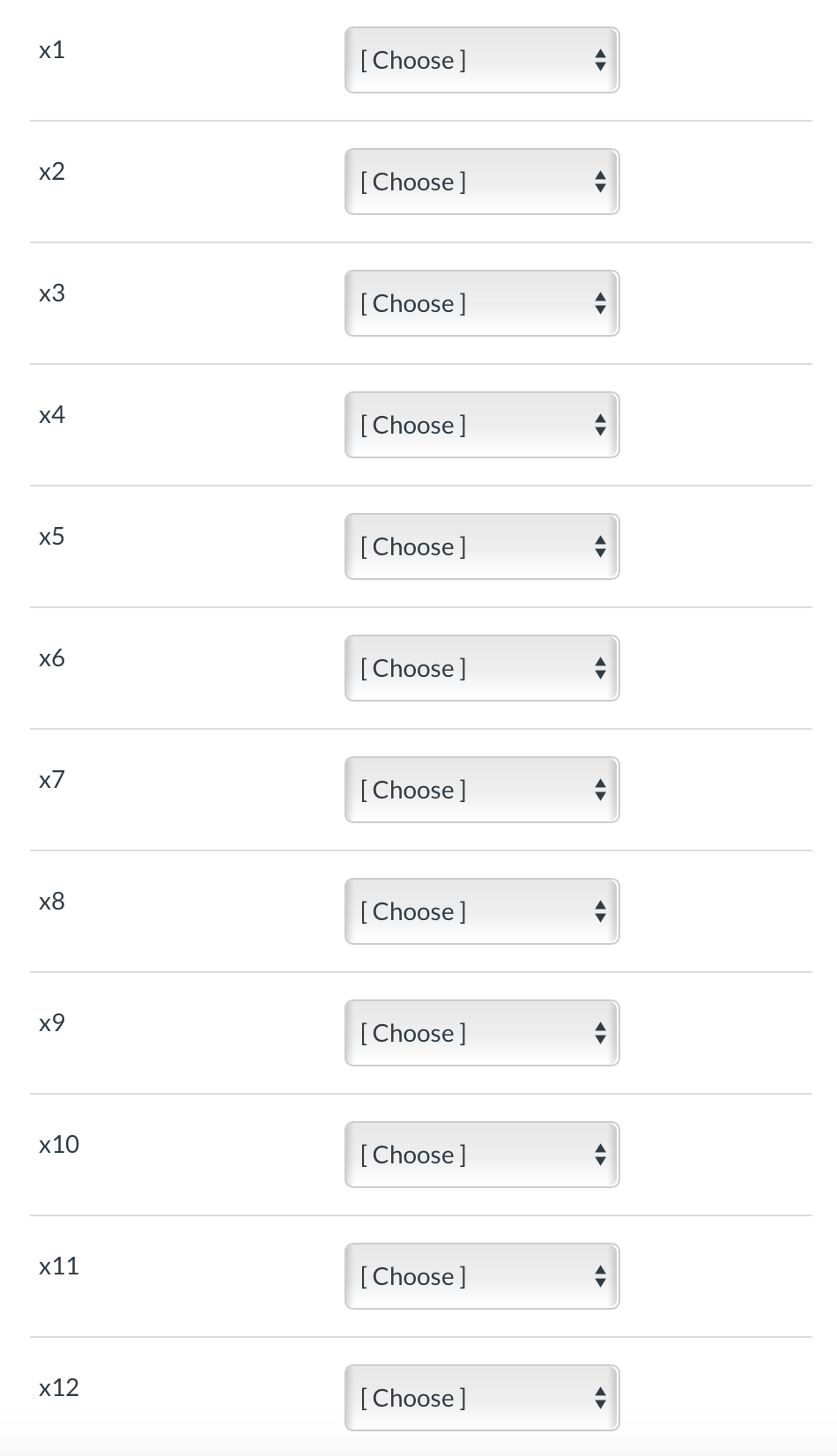Image resolution: width=837 pixels, height=1456 pixels.
Task: Tap the Choose dropdown for x12
Action: pyautogui.click(x=481, y=1398)
